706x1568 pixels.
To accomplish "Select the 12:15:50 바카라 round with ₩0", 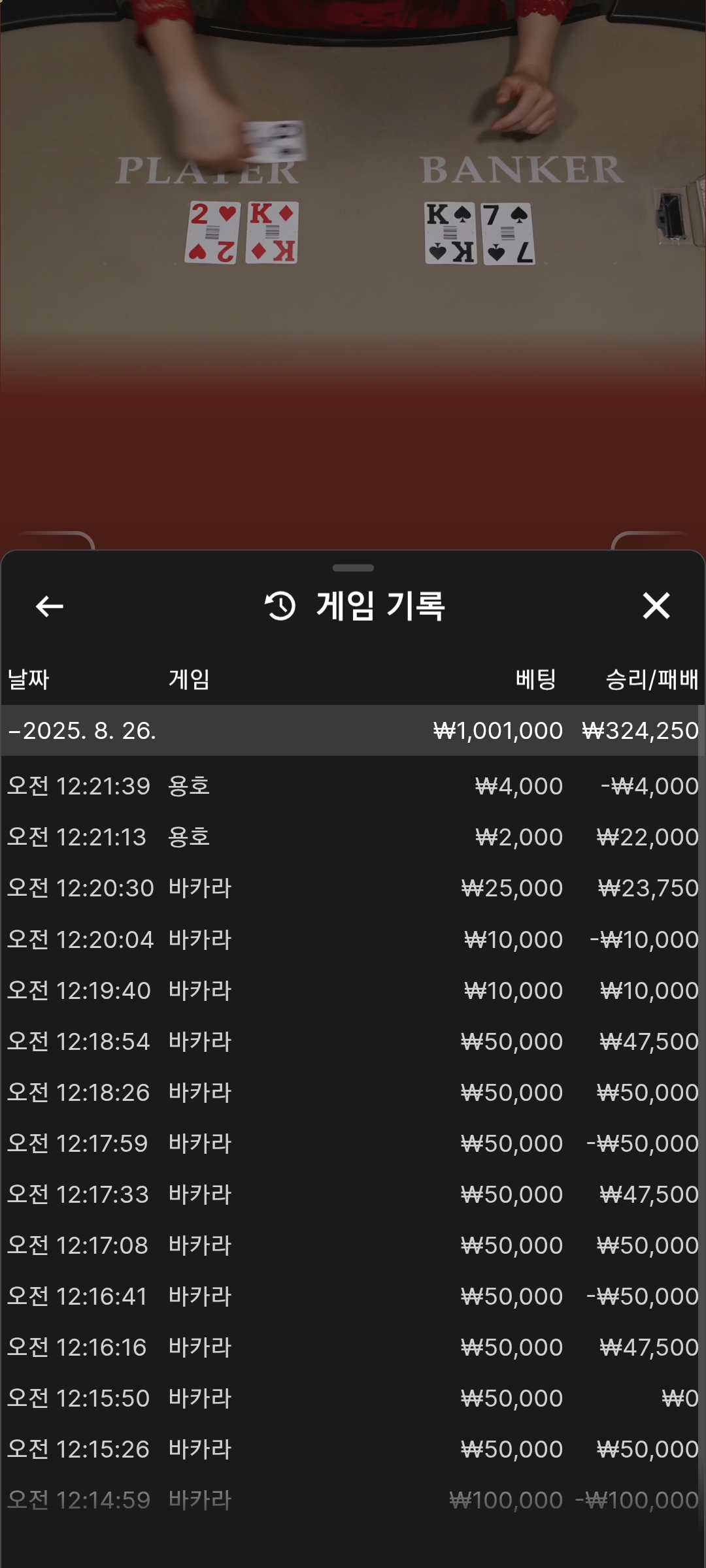I will [353, 1398].
